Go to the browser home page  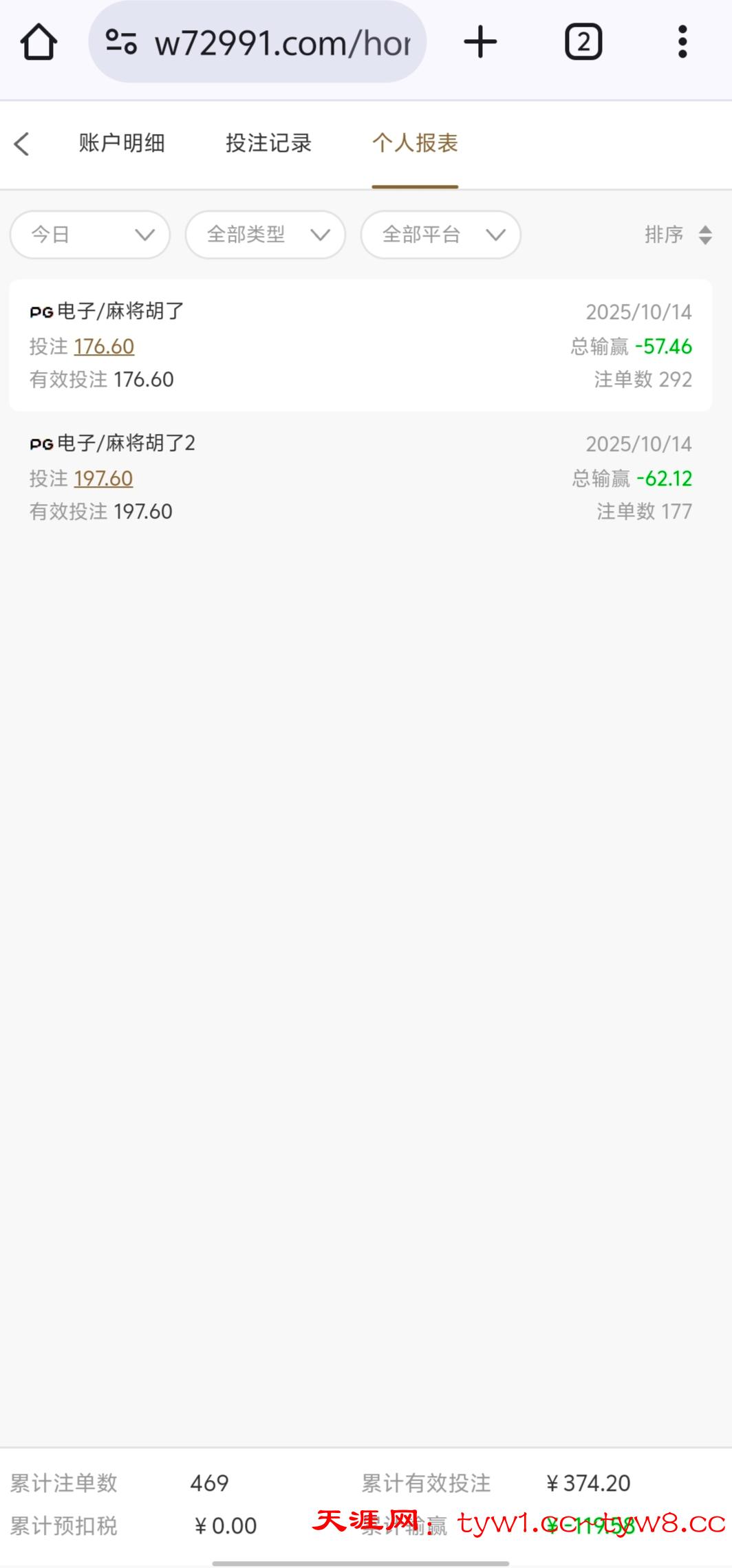39,43
